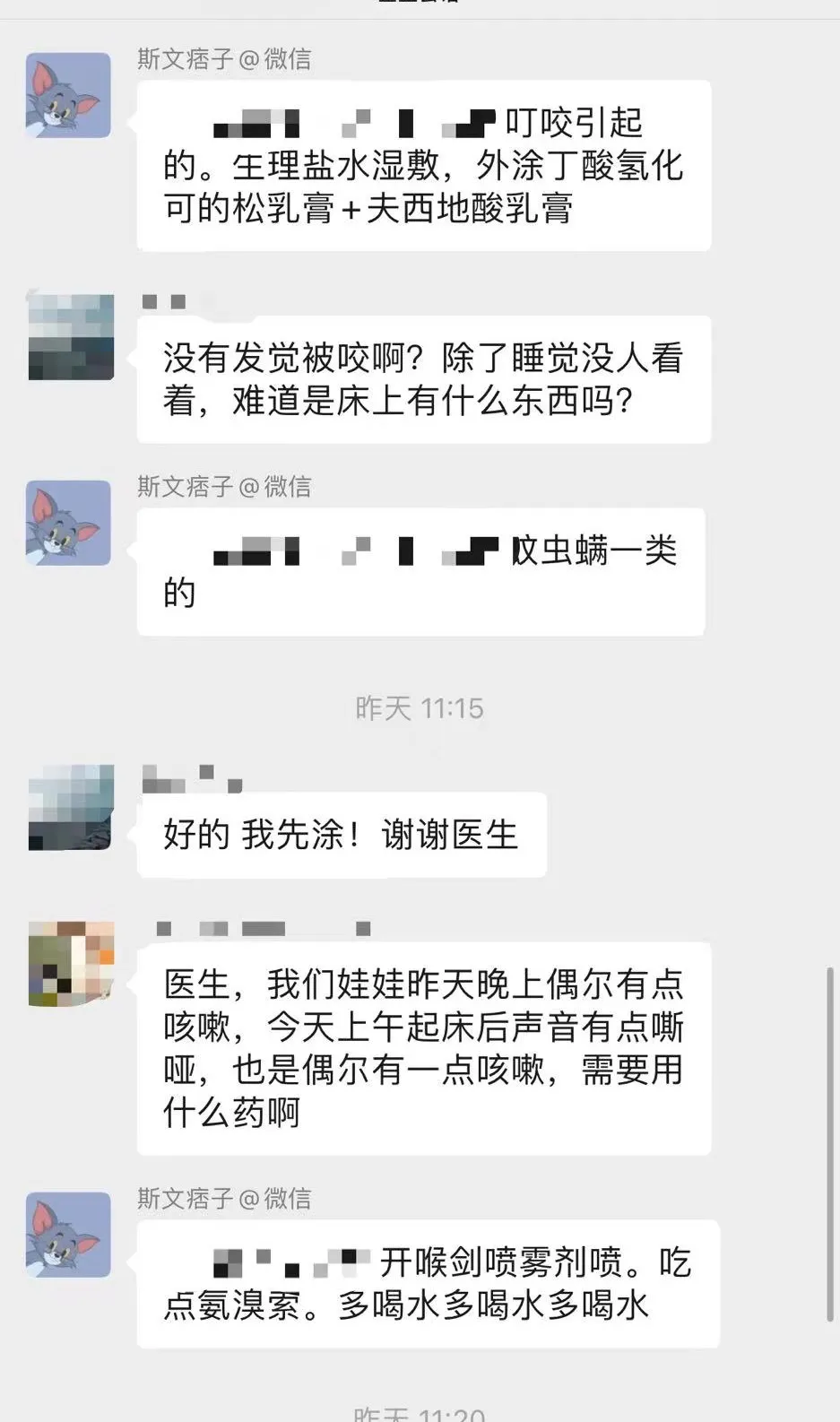
Task: Tap the avatar beside 好的 我先涂 message
Action: (x=71, y=807)
